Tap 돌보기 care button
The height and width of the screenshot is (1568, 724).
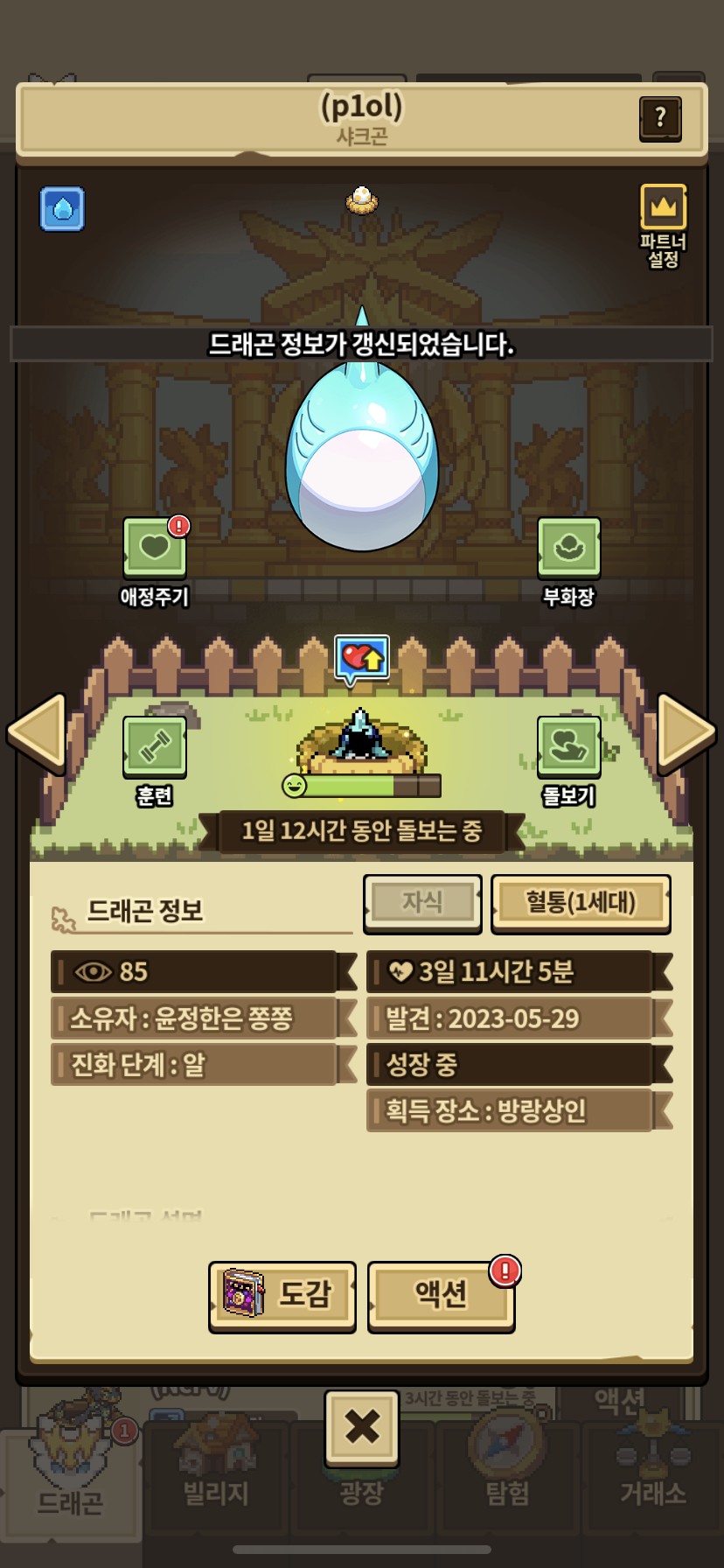tap(568, 747)
